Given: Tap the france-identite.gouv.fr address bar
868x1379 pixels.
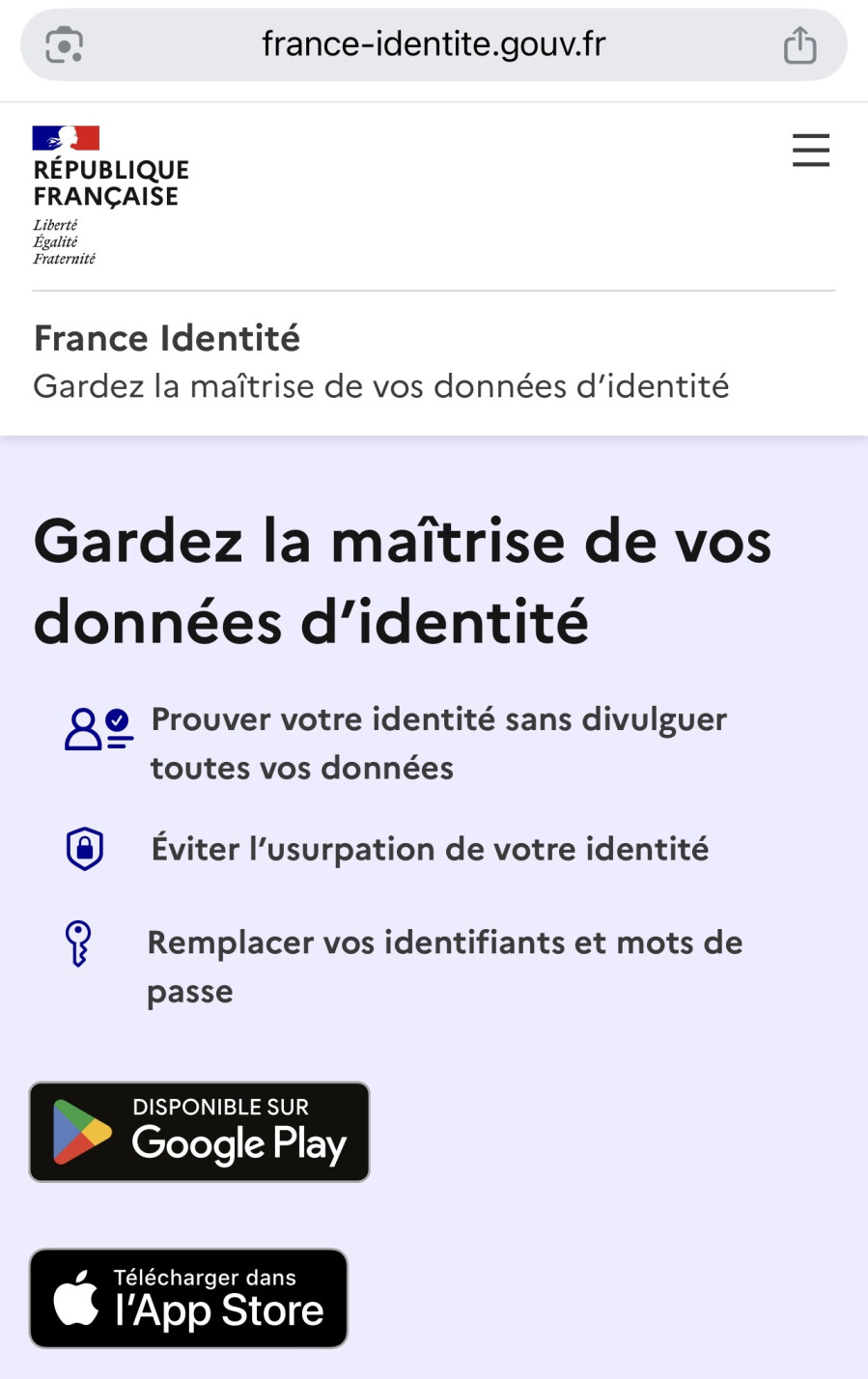Looking at the screenshot, I should tap(434, 44).
